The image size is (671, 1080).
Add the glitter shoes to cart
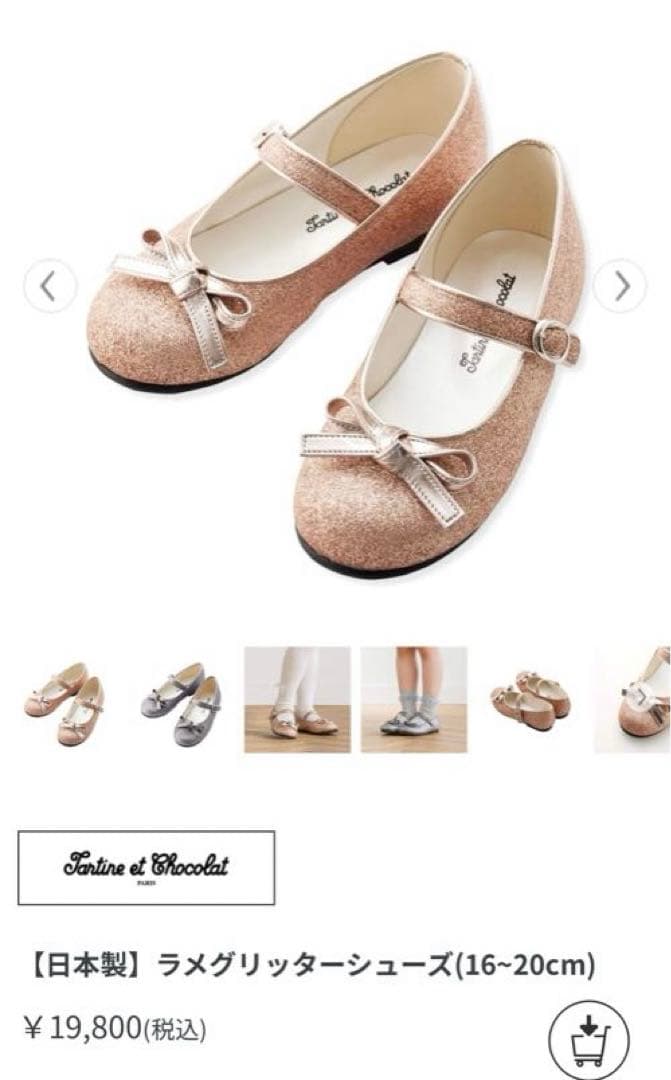point(589,1042)
